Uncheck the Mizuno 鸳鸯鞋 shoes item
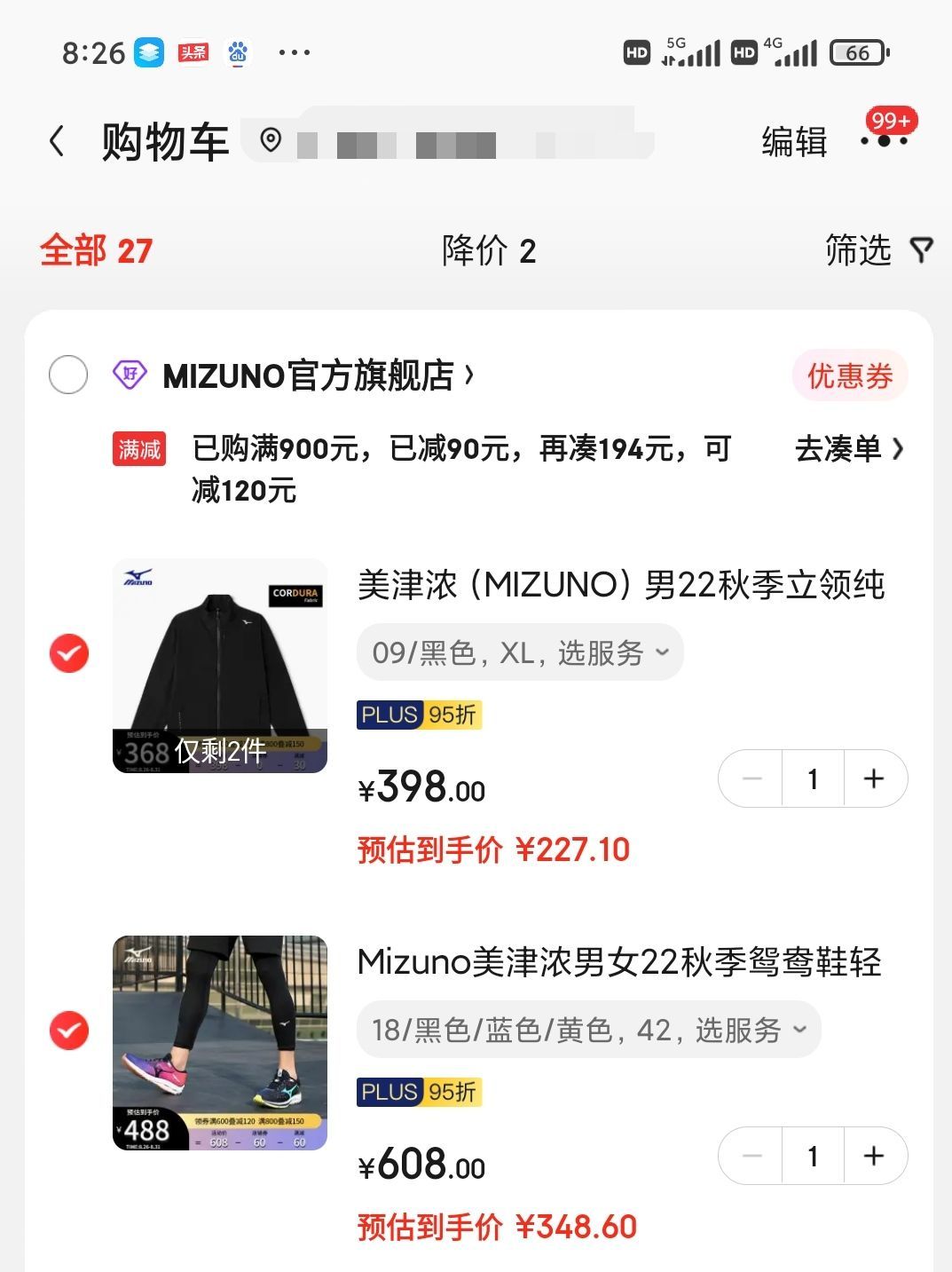 pos(69,1031)
